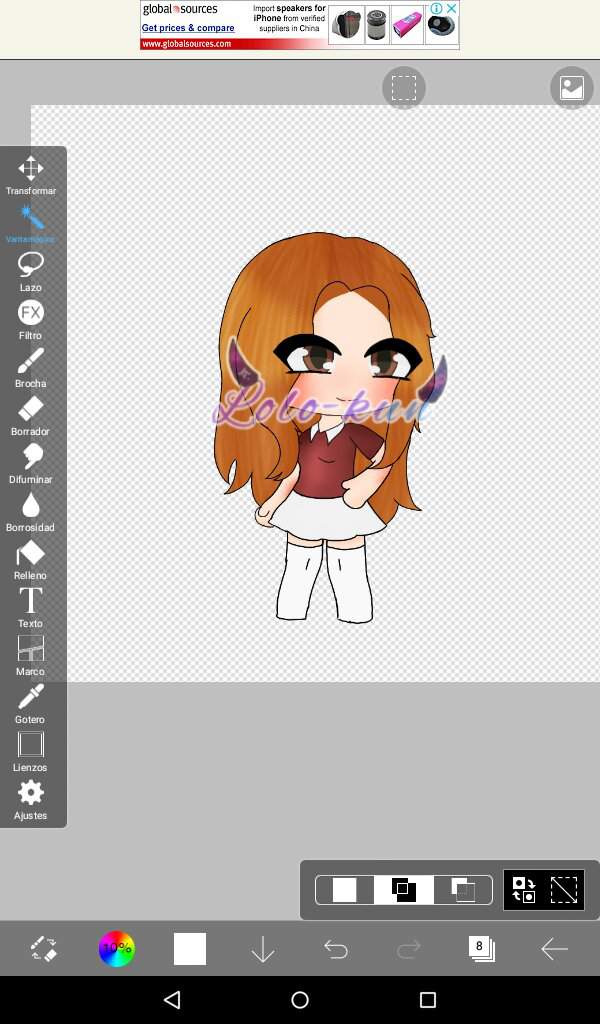This screenshot has height=1024, width=600.
Task: Open the color wheel picker
Action: pyautogui.click(x=116, y=948)
